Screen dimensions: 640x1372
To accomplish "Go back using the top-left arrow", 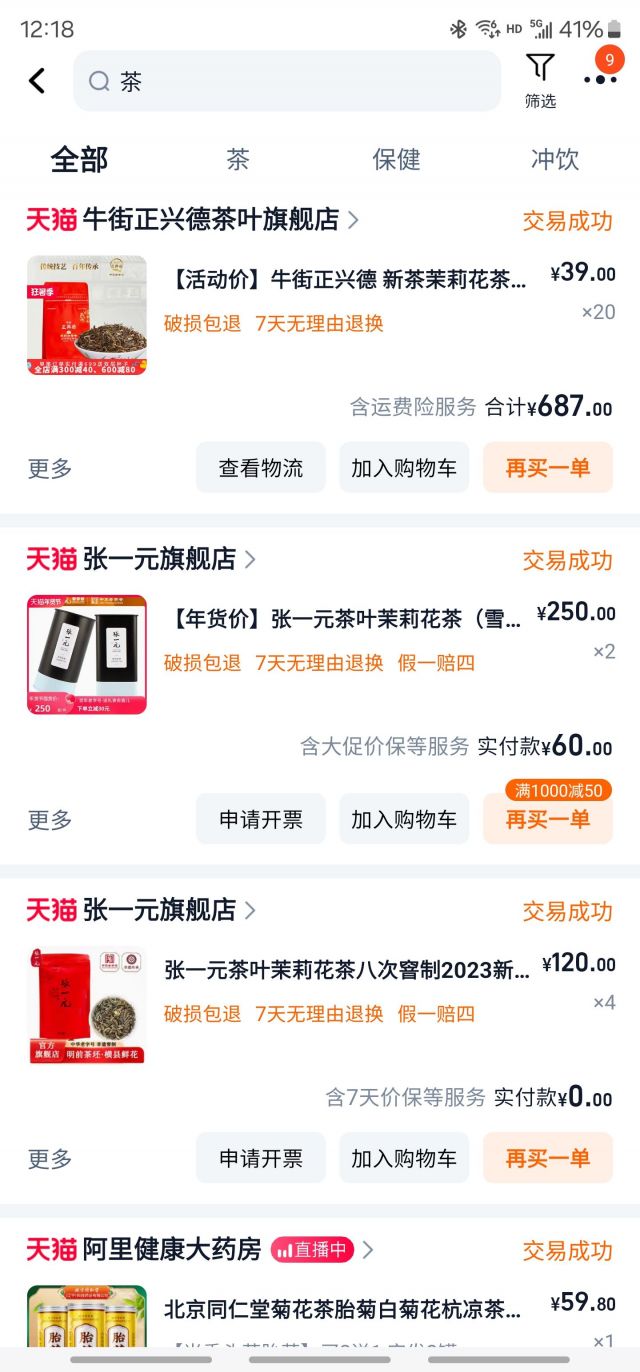I will point(37,81).
